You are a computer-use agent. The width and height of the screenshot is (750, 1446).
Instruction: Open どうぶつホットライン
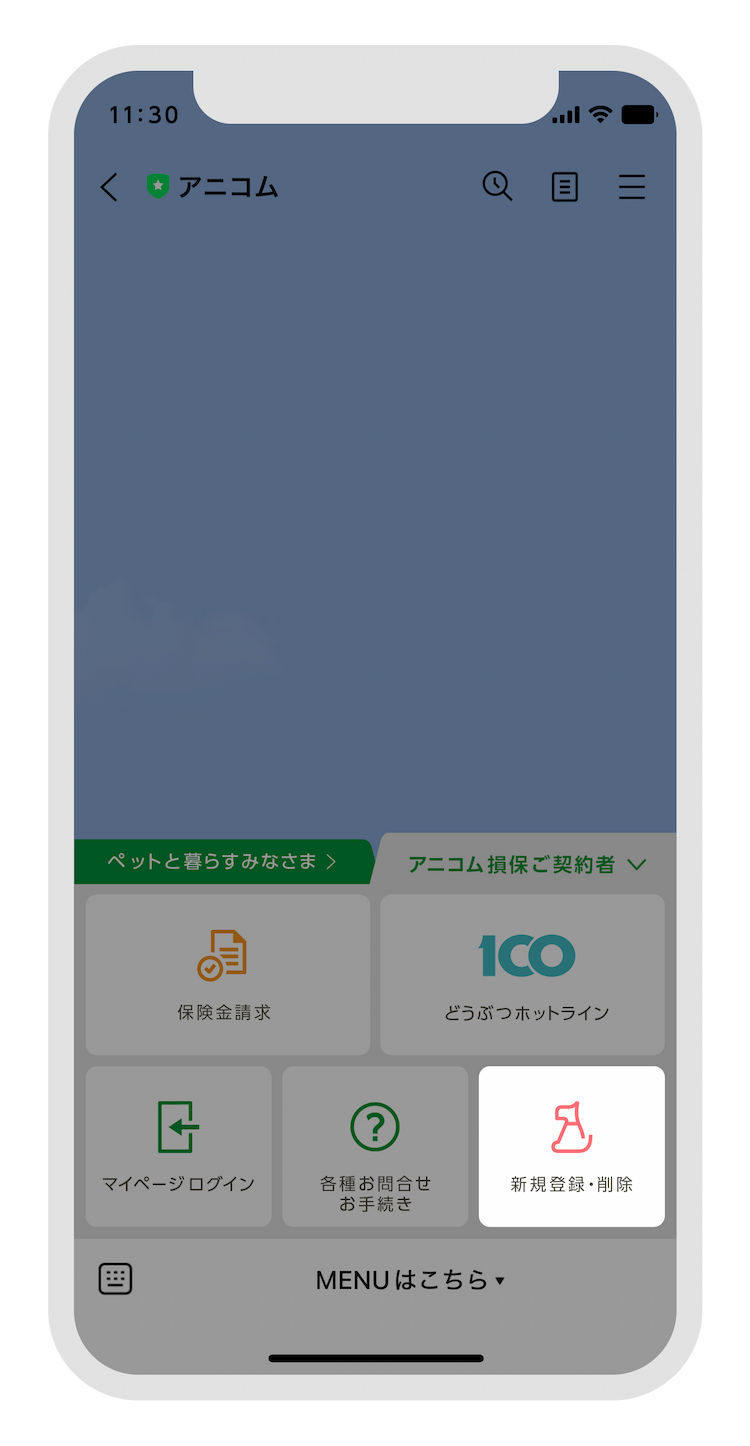[x=522, y=974]
